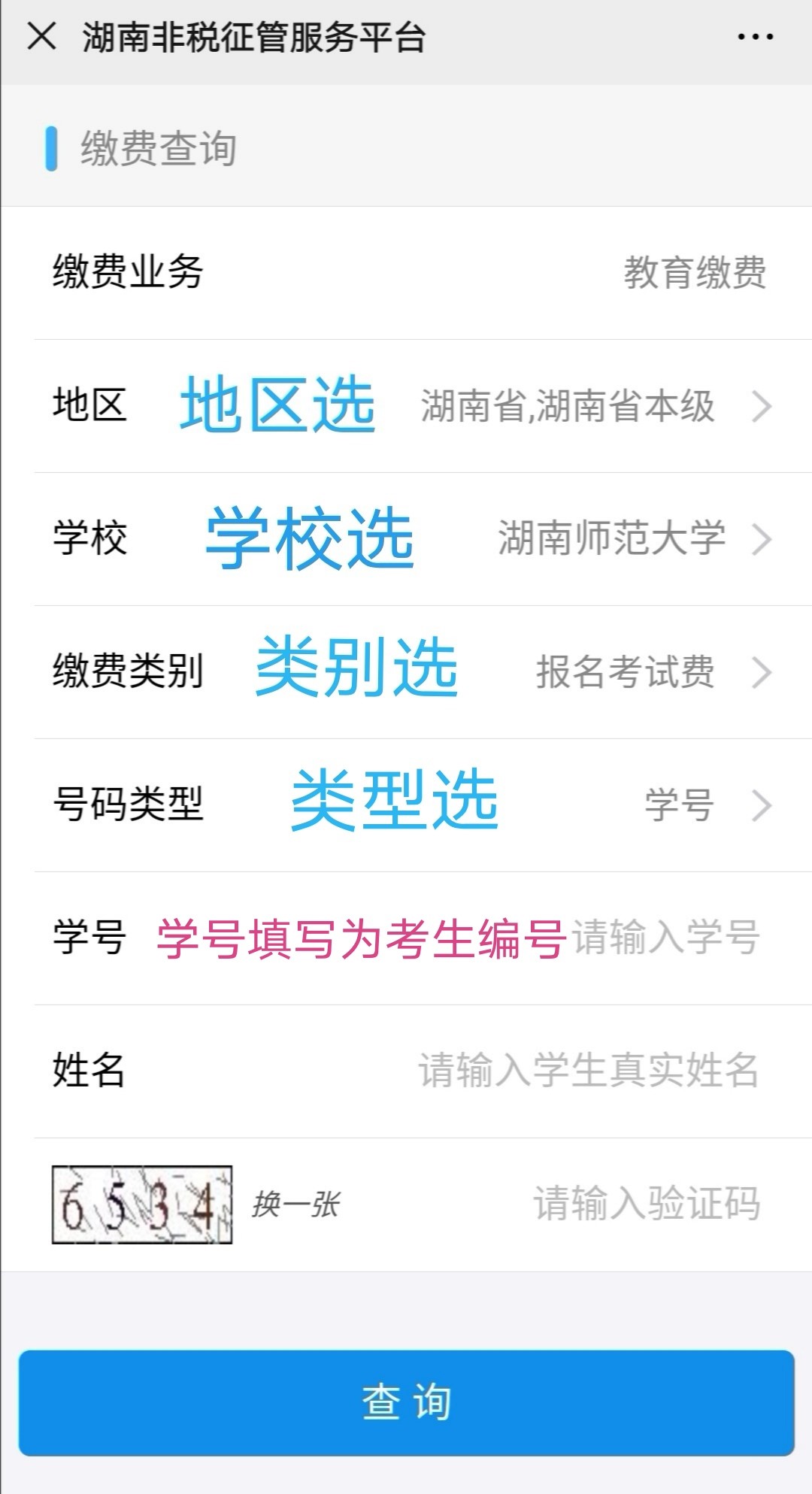
Task: Refresh captcha with 换一张
Action: (x=295, y=1205)
